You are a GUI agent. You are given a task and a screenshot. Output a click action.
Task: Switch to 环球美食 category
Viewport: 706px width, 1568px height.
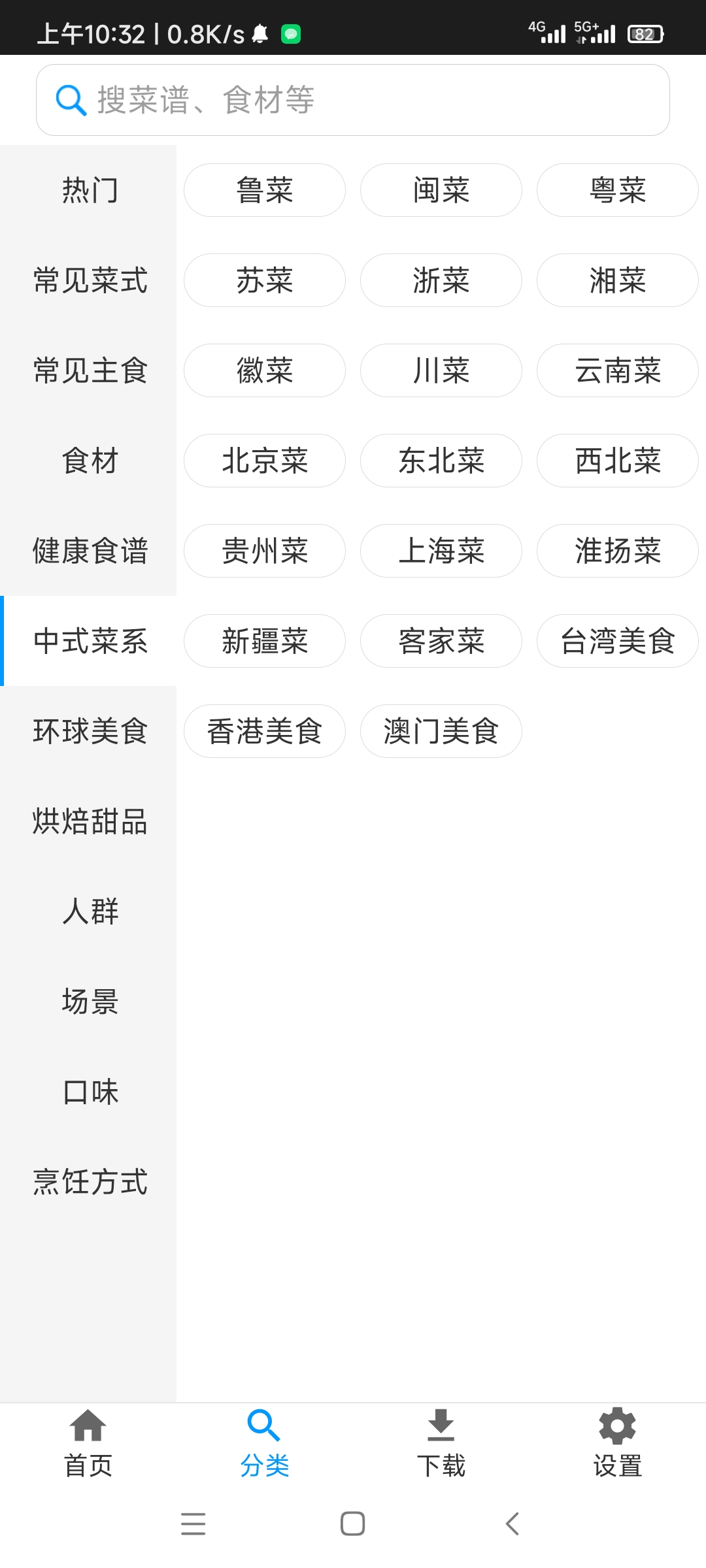coord(90,731)
